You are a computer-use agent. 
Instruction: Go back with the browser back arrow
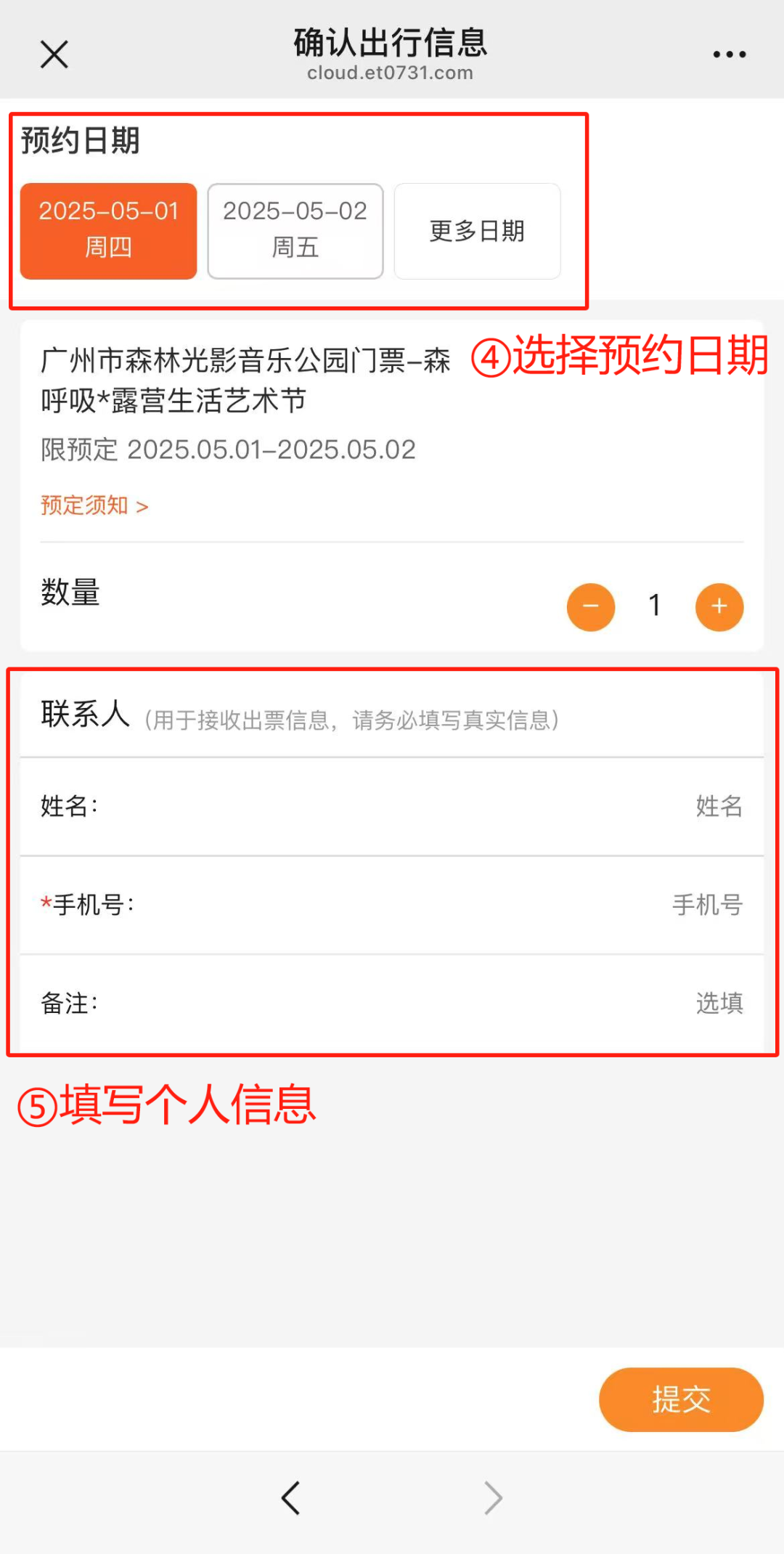pos(291,1497)
